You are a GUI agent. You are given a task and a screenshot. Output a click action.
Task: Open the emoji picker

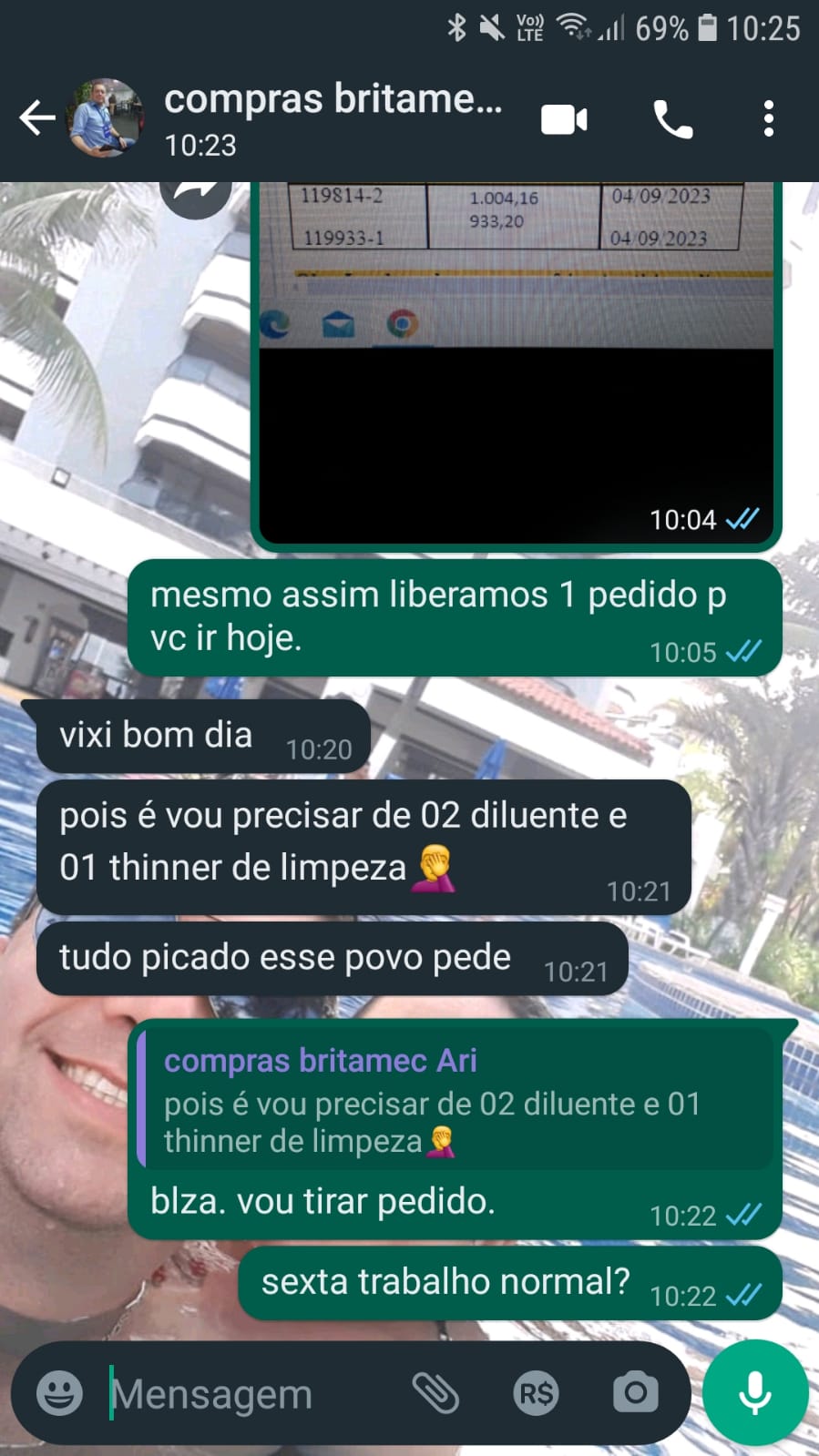tap(59, 1393)
